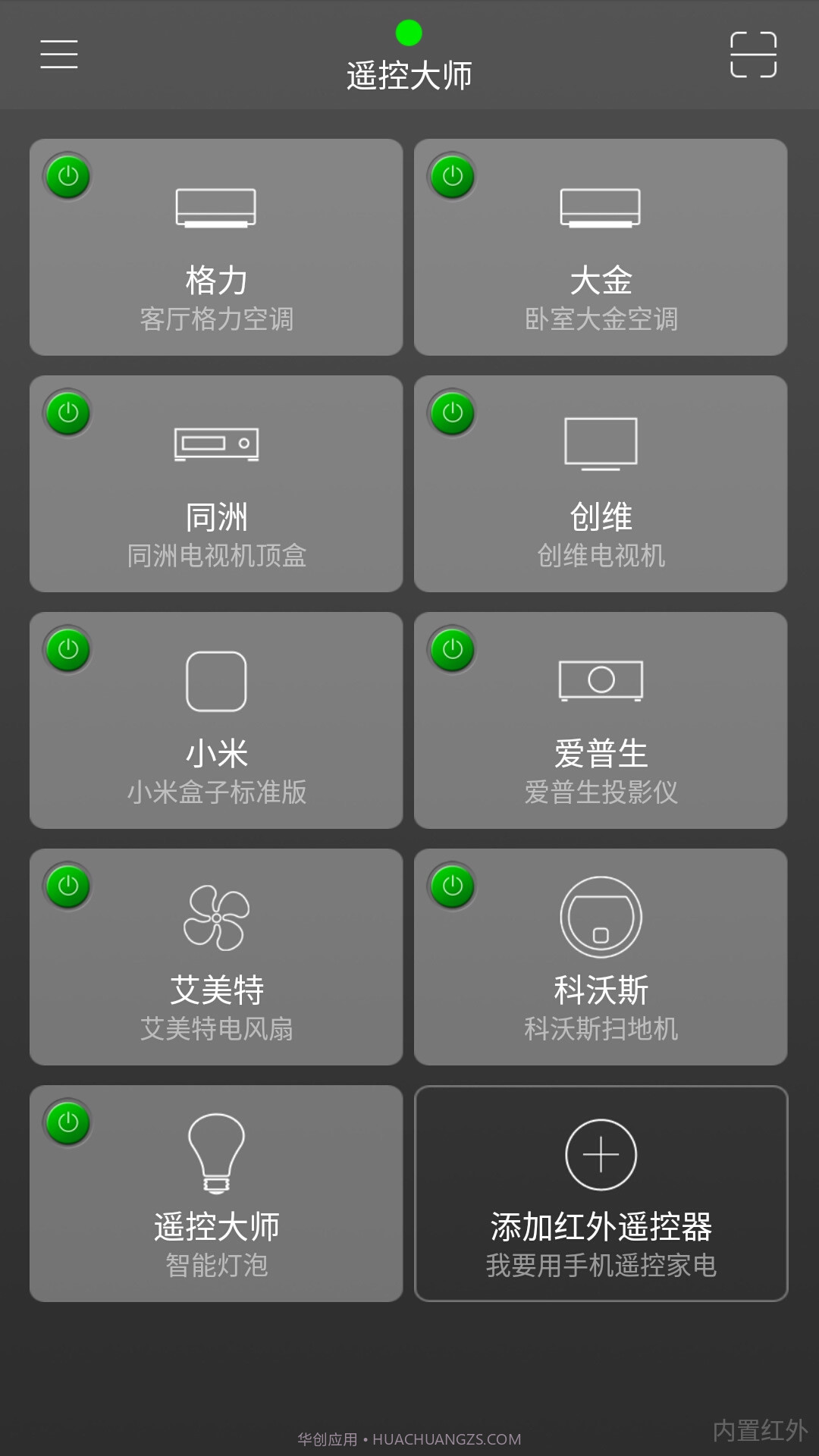819x1456 pixels.
Task: Open the 爱普生 projector icon
Action: point(600,681)
